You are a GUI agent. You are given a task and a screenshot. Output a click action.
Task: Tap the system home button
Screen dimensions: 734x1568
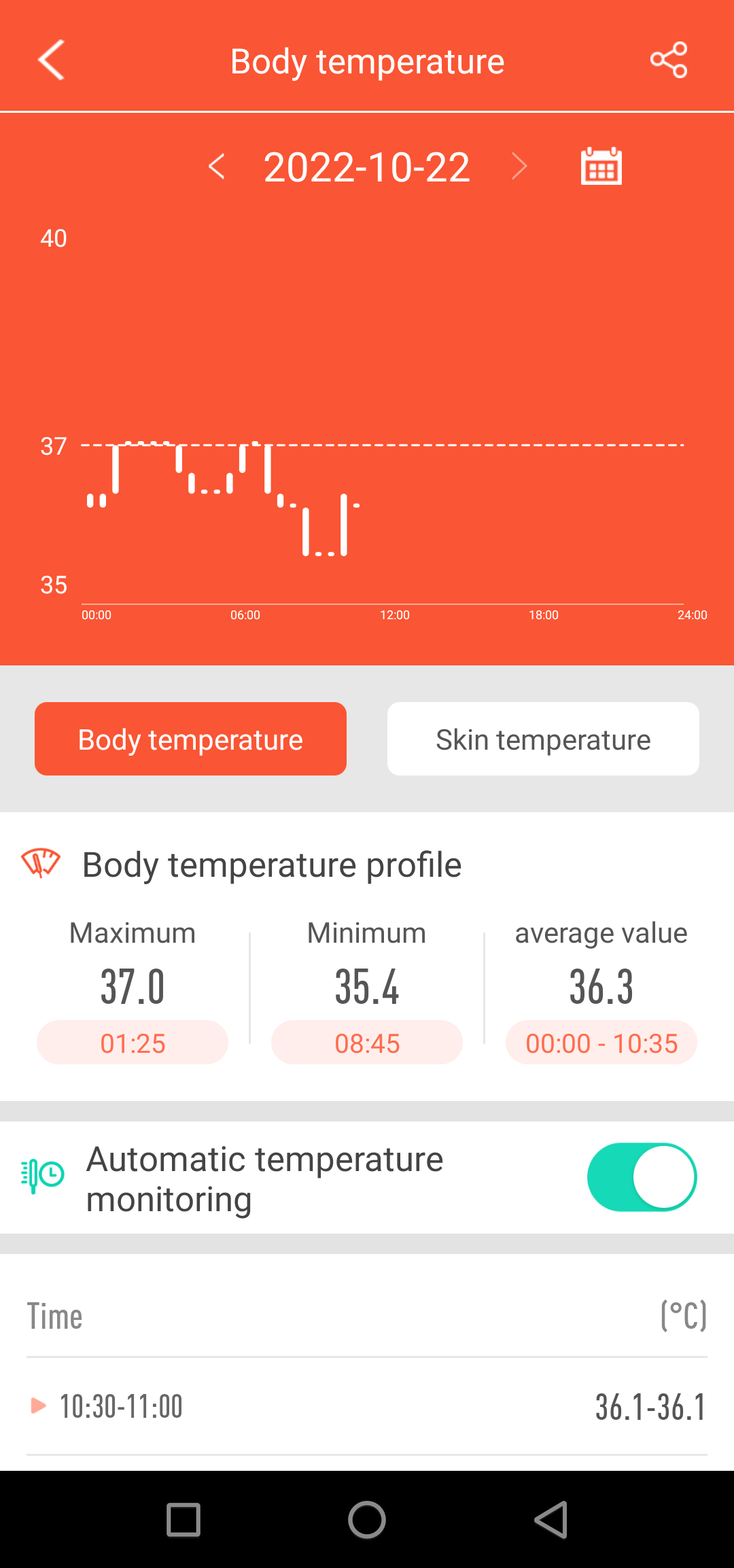(367, 1520)
